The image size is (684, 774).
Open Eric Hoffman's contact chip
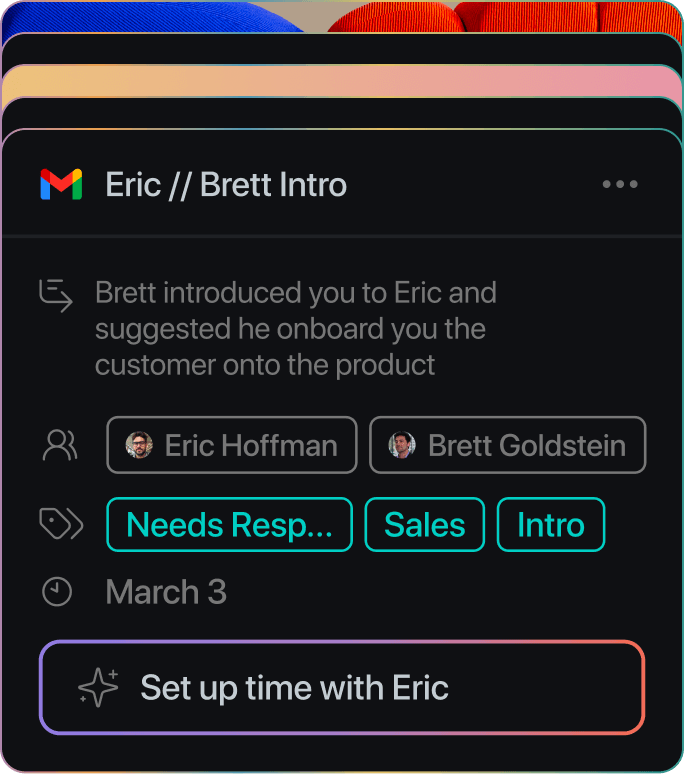point(232,445)
